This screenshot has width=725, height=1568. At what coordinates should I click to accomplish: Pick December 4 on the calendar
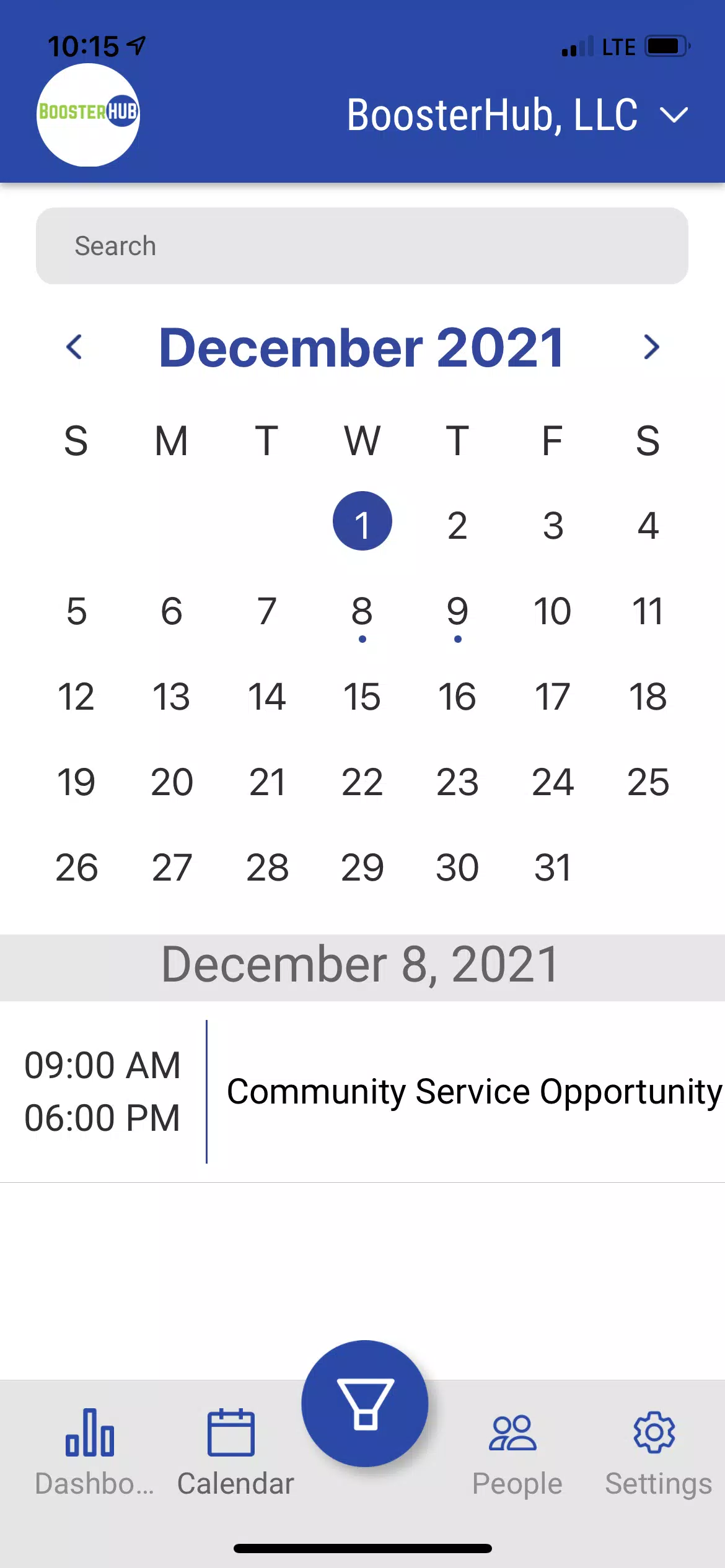coord(648,525)
